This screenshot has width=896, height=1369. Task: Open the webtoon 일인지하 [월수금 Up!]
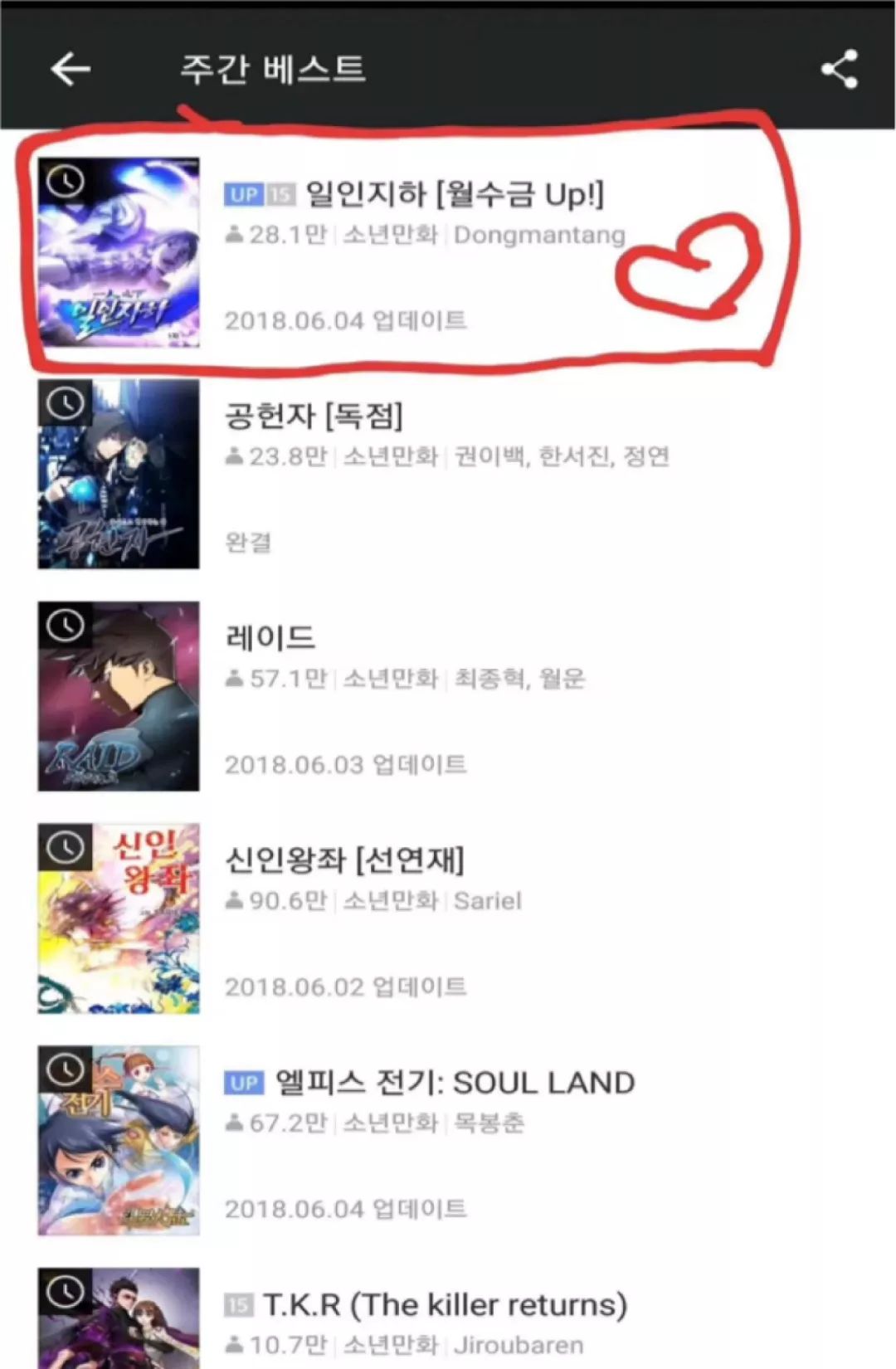(454, 194)
